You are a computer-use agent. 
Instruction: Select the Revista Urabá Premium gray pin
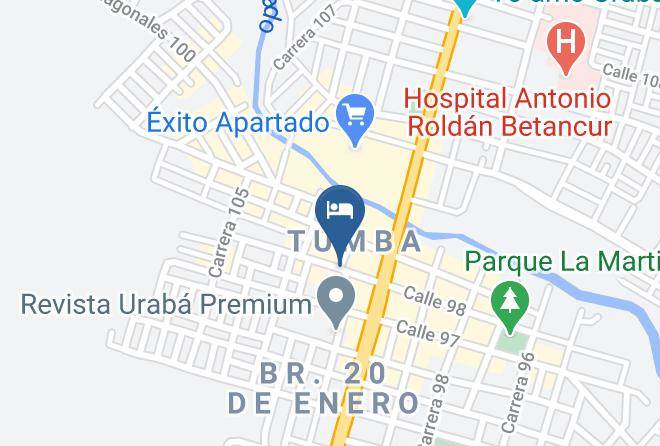336,302
